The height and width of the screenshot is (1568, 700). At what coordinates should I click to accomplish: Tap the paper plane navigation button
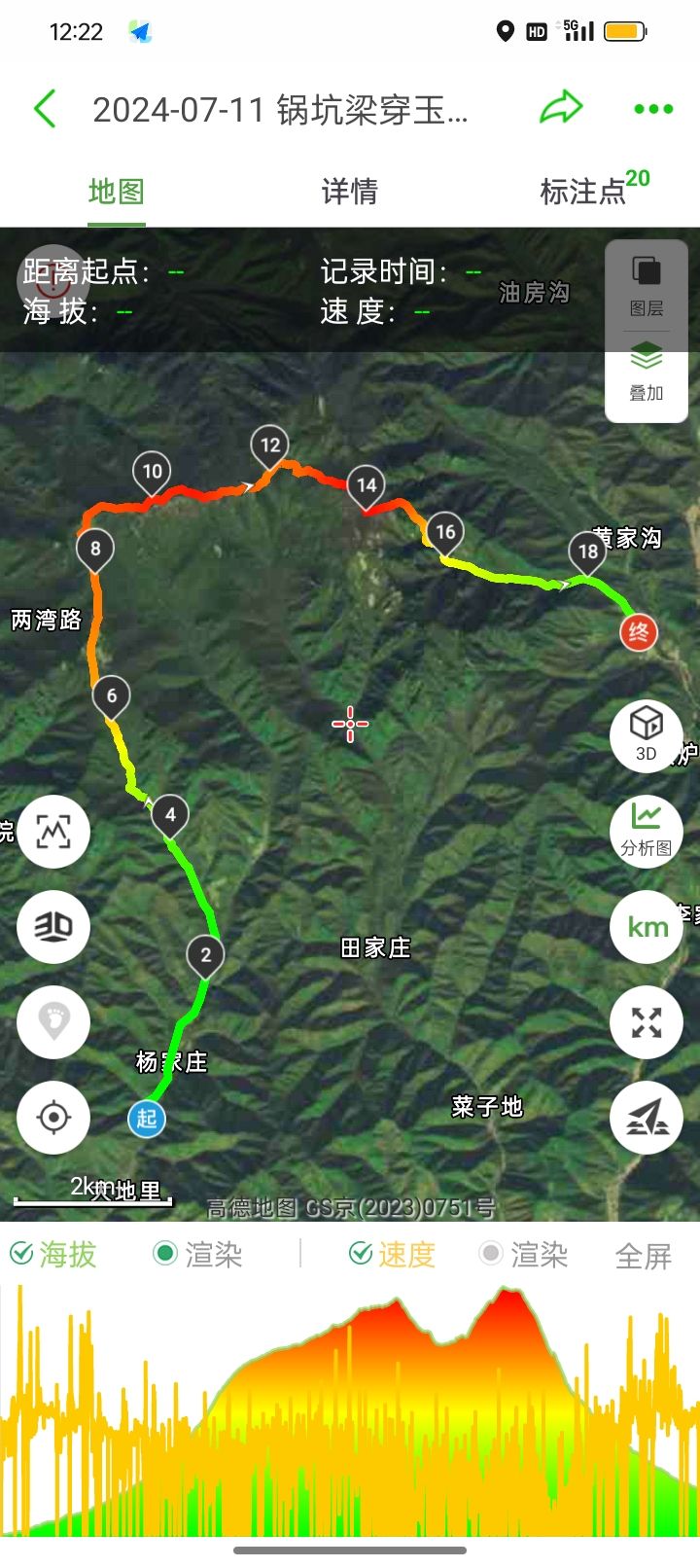point(647,1117)
